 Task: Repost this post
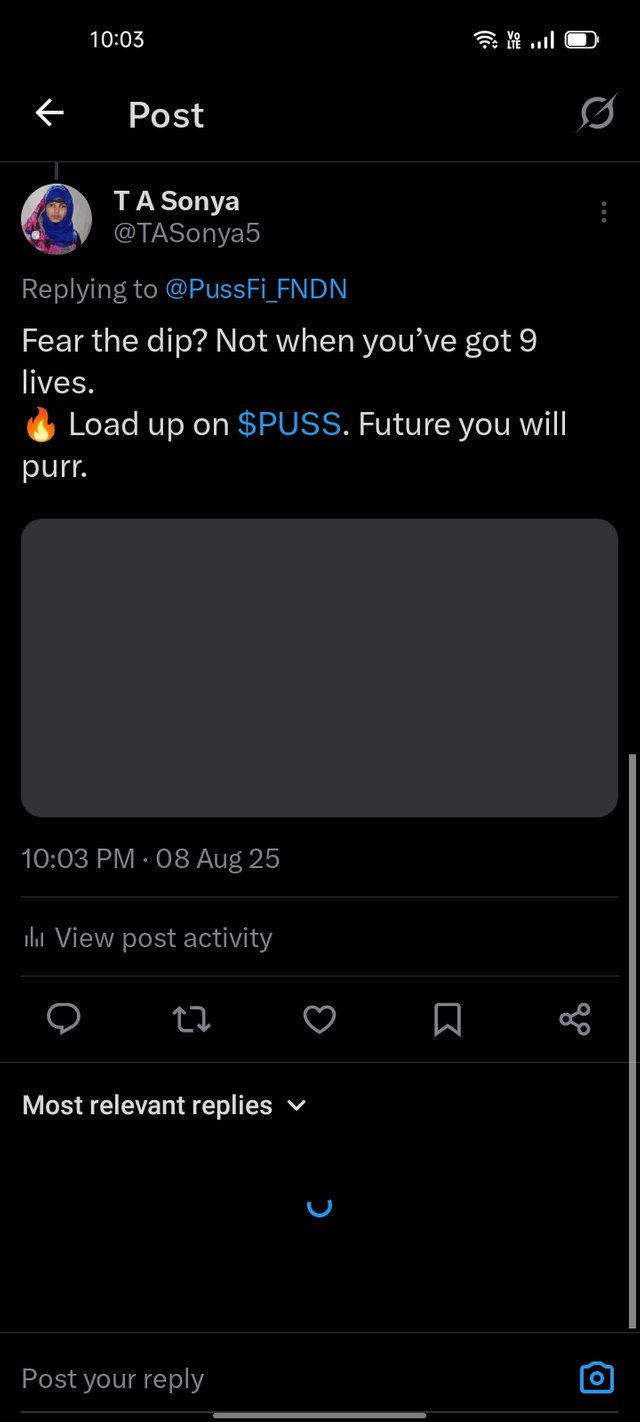[191, 1019]
